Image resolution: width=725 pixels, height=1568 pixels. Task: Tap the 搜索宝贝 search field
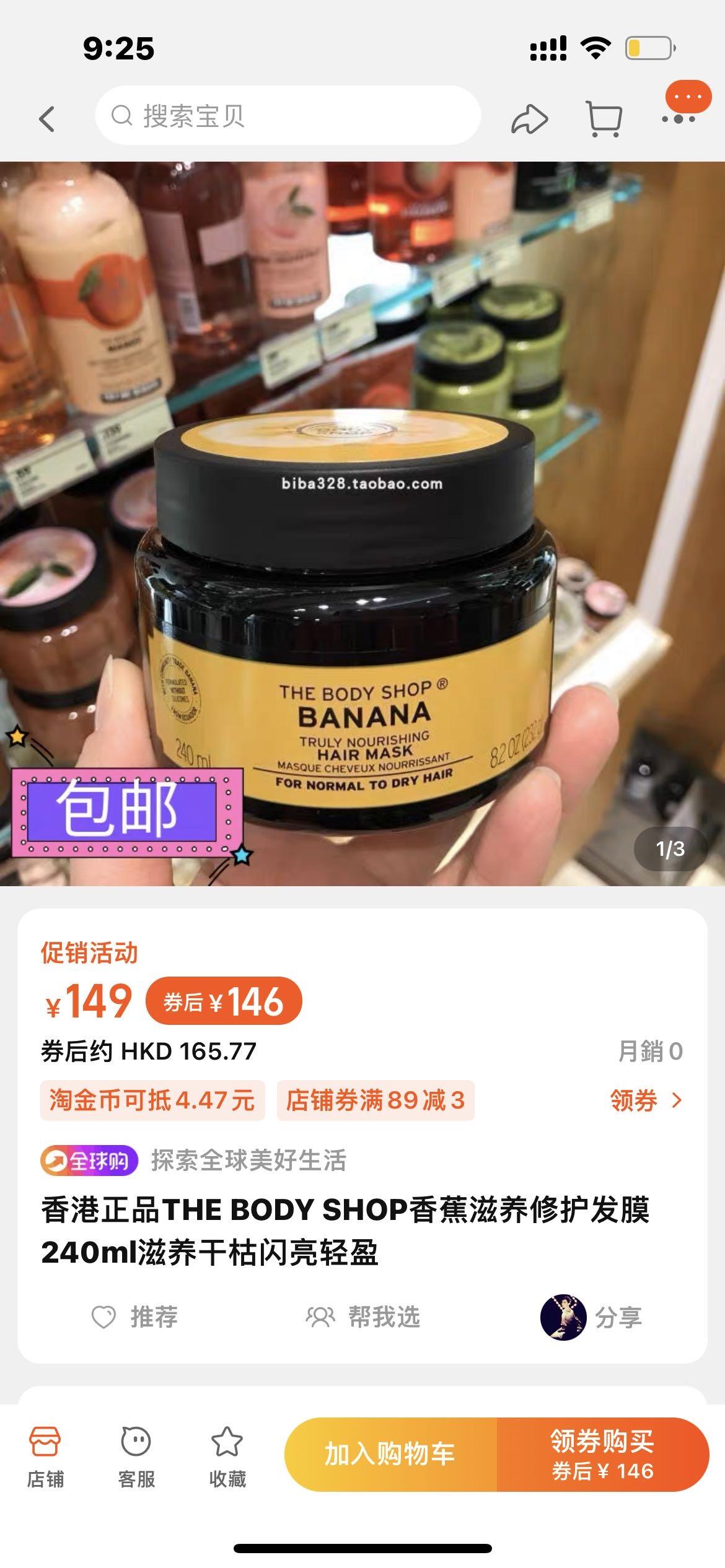[248, 117]
